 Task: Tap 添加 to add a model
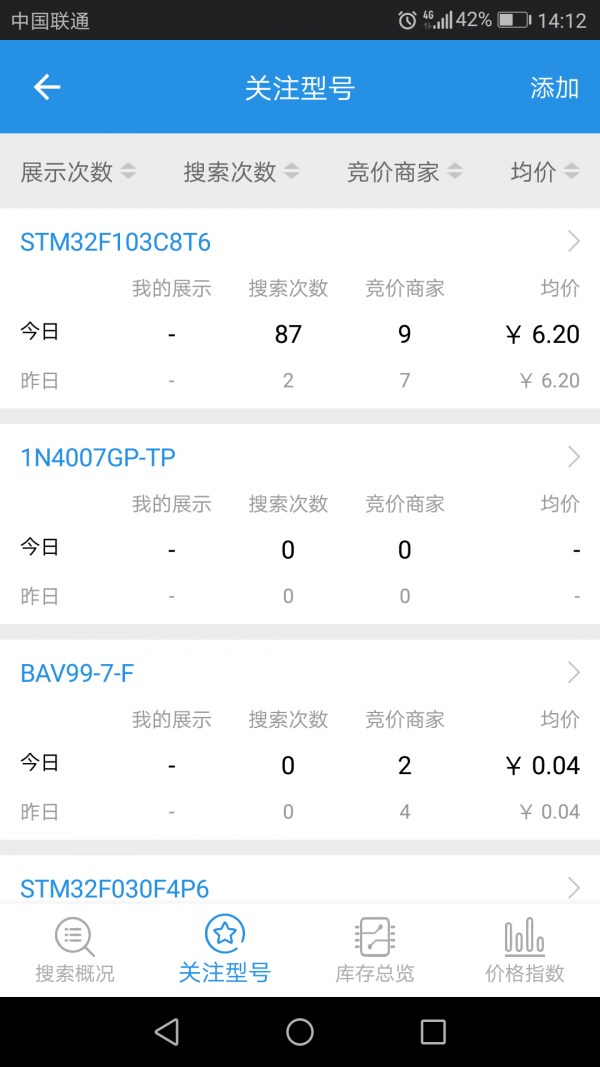pyautogui.click(x=554, y=87)
